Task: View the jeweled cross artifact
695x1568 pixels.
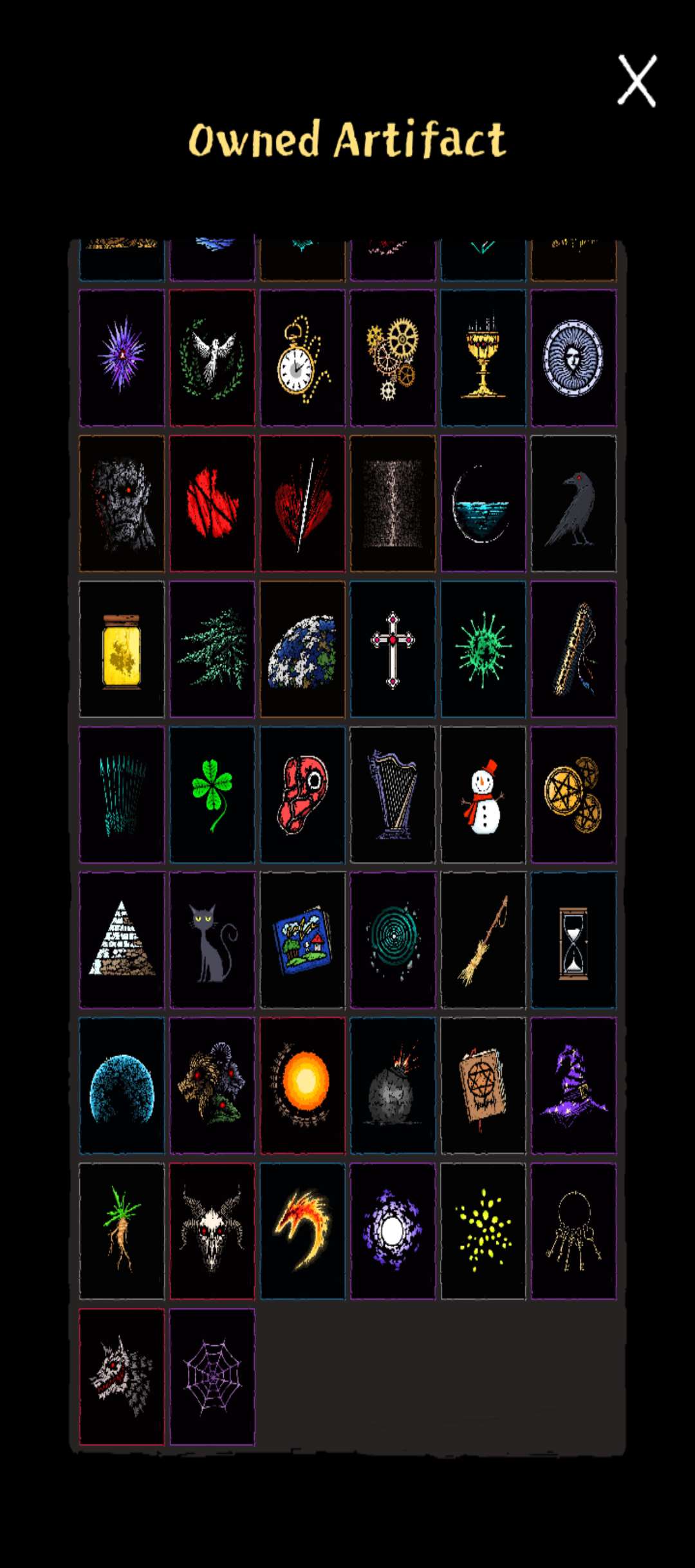Action: pos(393,649)
